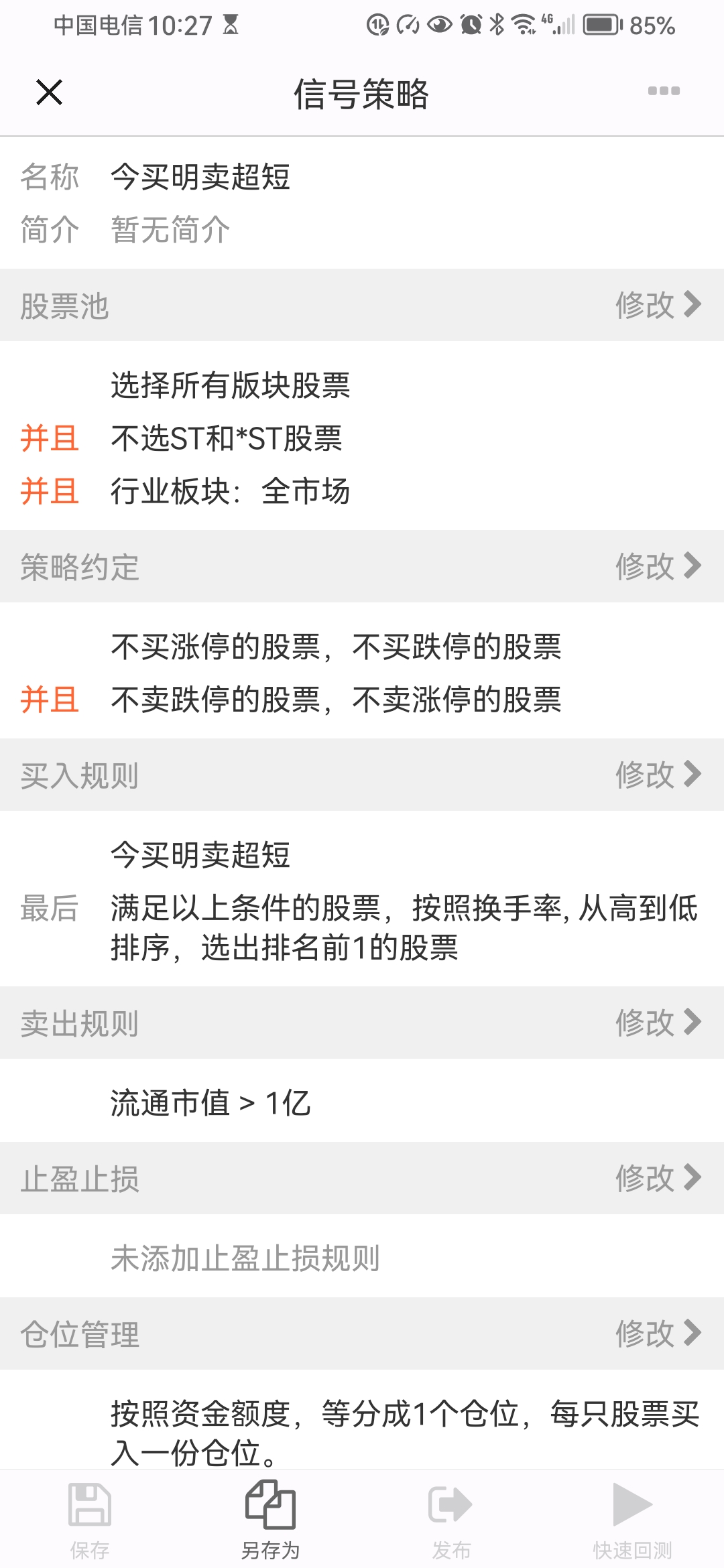This screenshot has height=1568, width=724.
Task: Edit the 买入规则 settings
Action: click(x=658, y=775)
